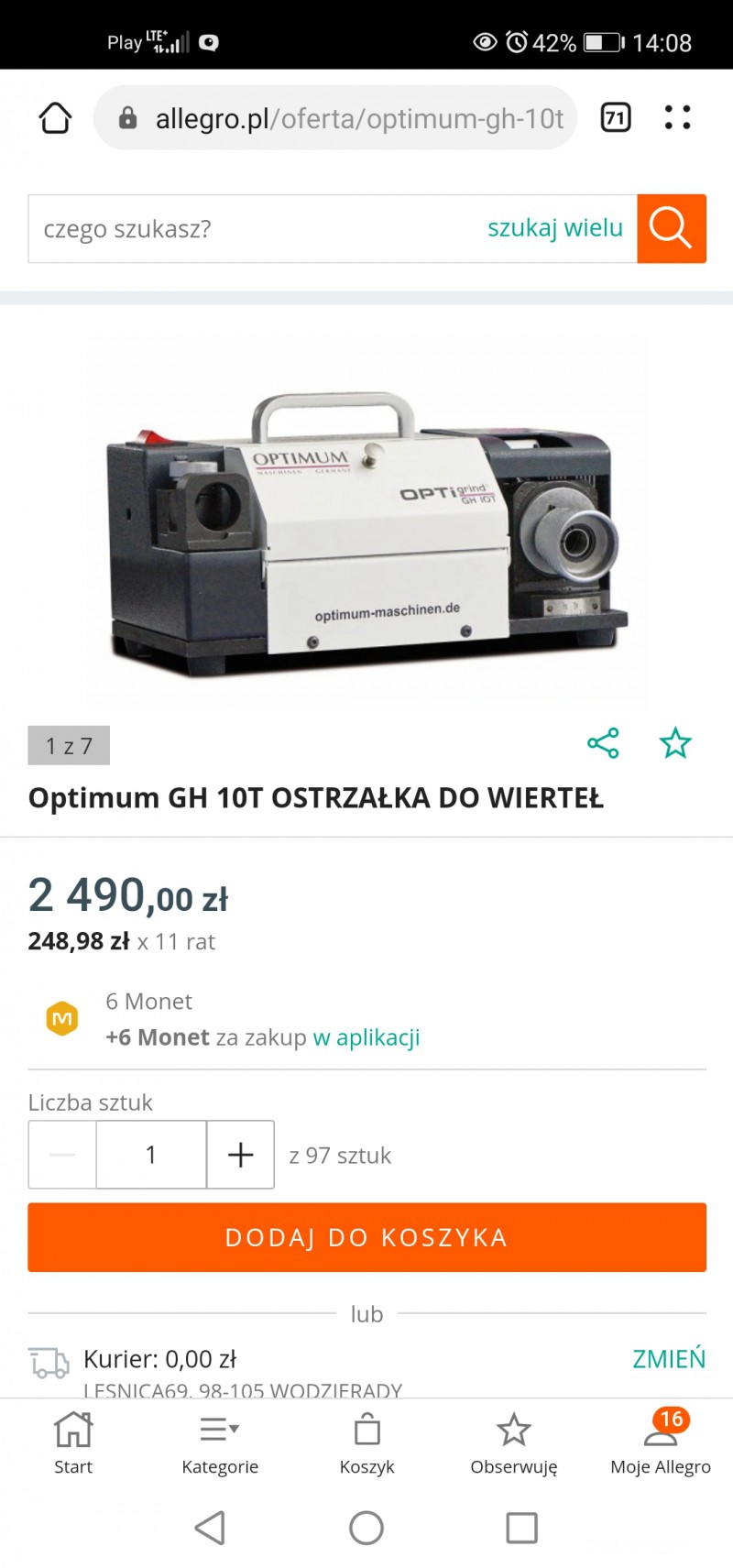Go to the browser home page

[x=55, y=117]
